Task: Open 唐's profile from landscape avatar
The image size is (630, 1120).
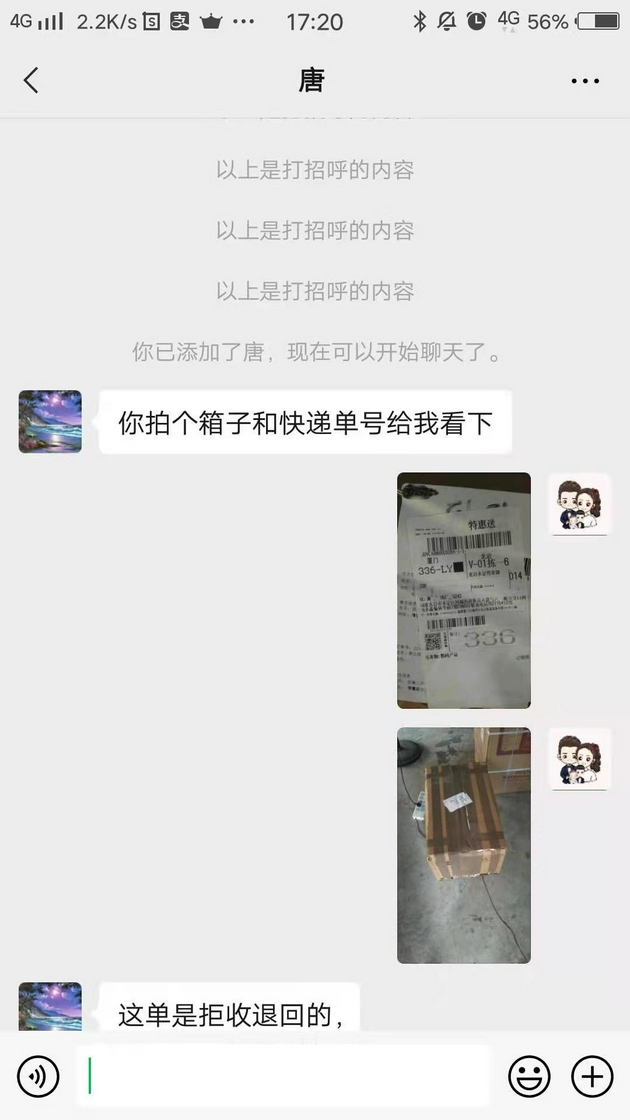Action: coord(50,421)
